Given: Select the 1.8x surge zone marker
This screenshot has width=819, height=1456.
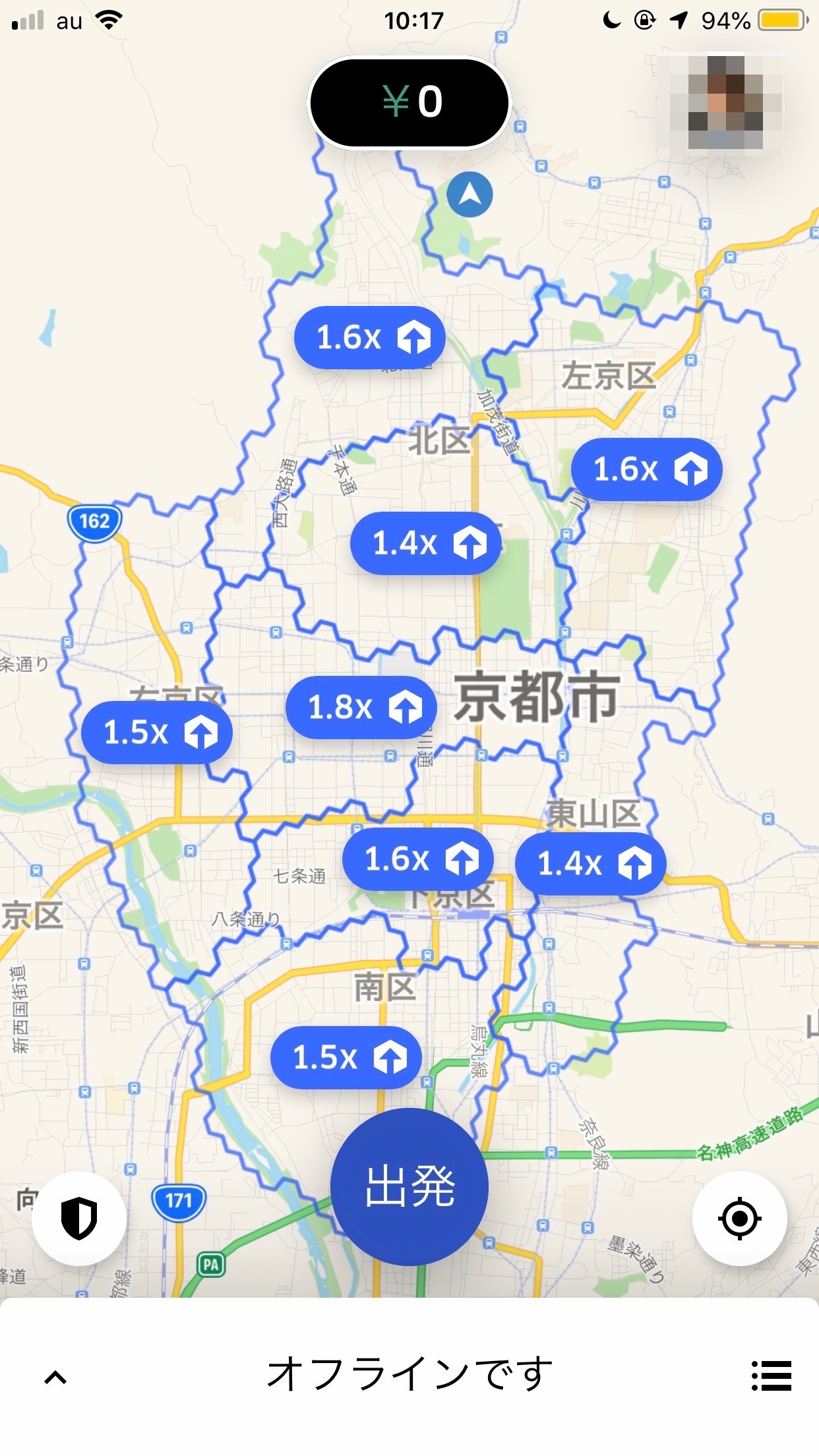Looking at the screenshot, I should coord(361,708).
